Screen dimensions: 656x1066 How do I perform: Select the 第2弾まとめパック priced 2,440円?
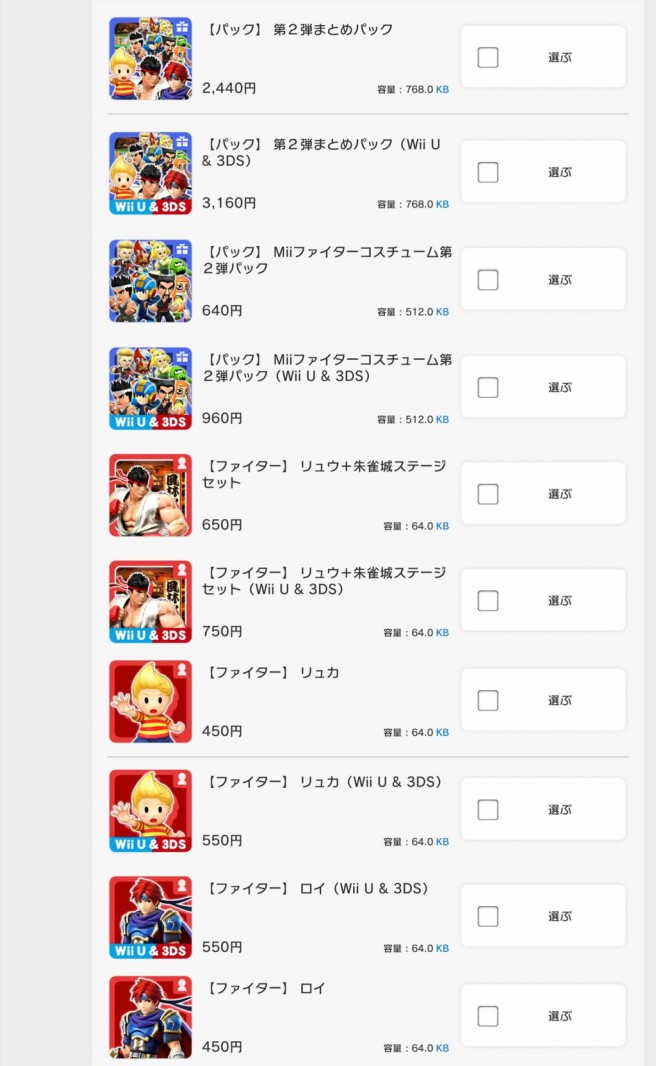(488, 58)
